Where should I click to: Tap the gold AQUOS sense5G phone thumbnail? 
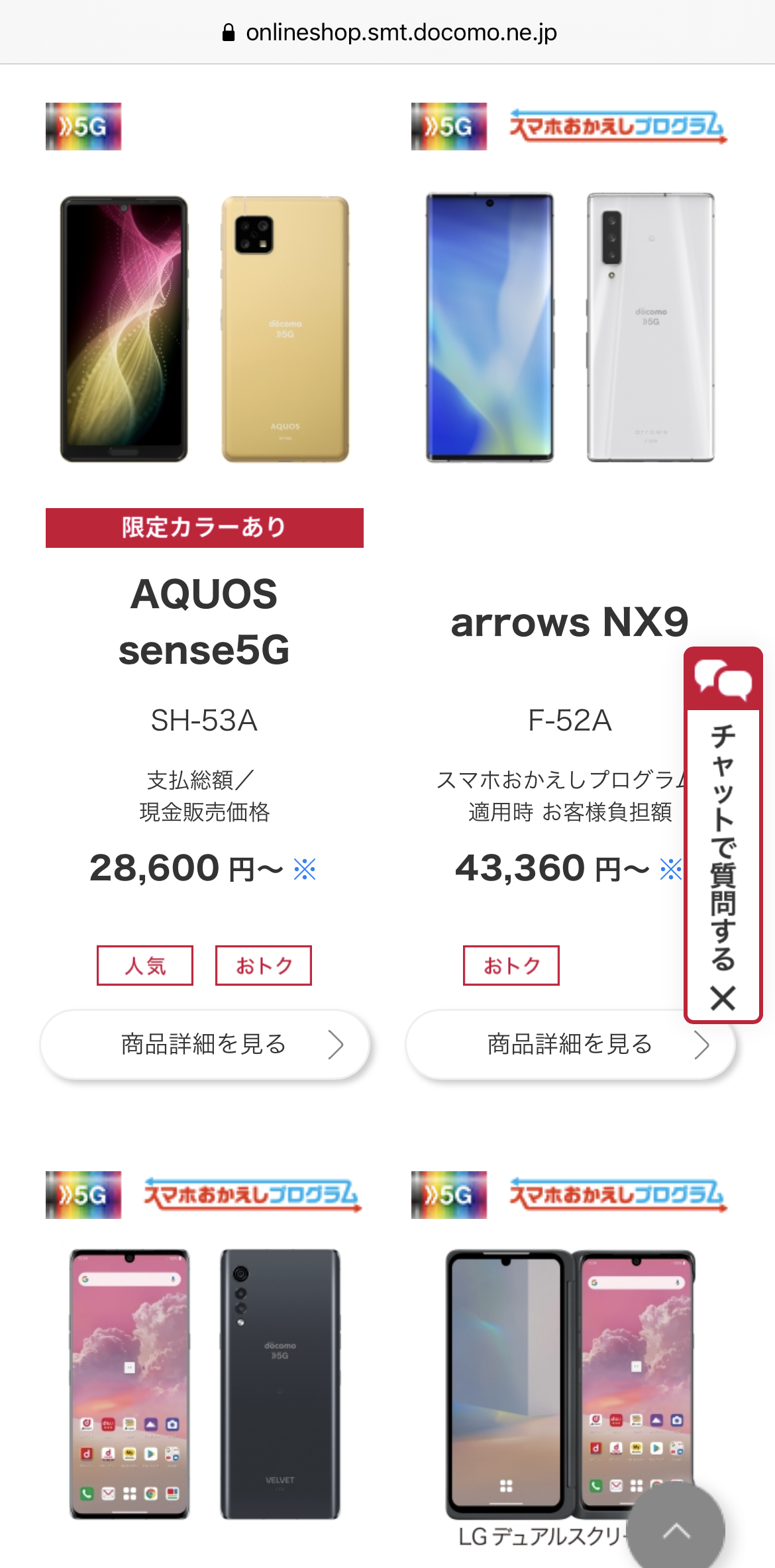click(286, 328)
